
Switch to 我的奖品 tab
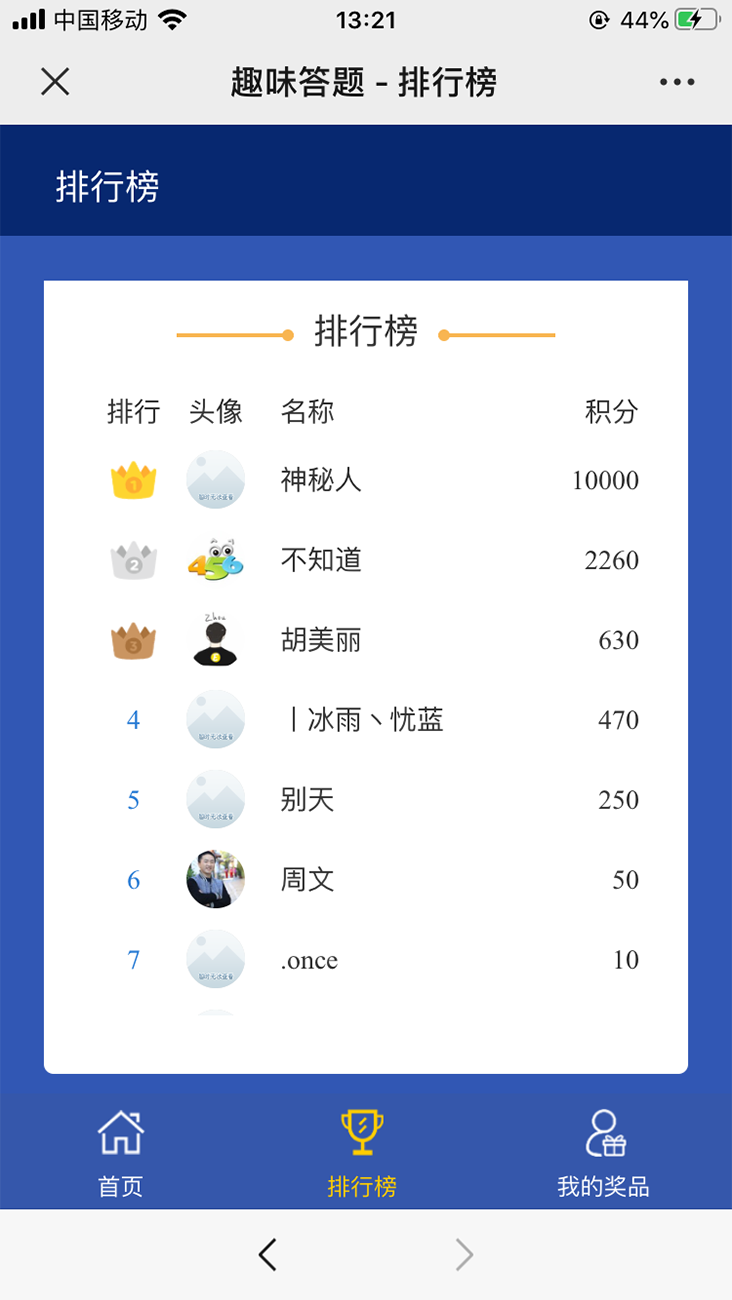(x=604, y=1153)
